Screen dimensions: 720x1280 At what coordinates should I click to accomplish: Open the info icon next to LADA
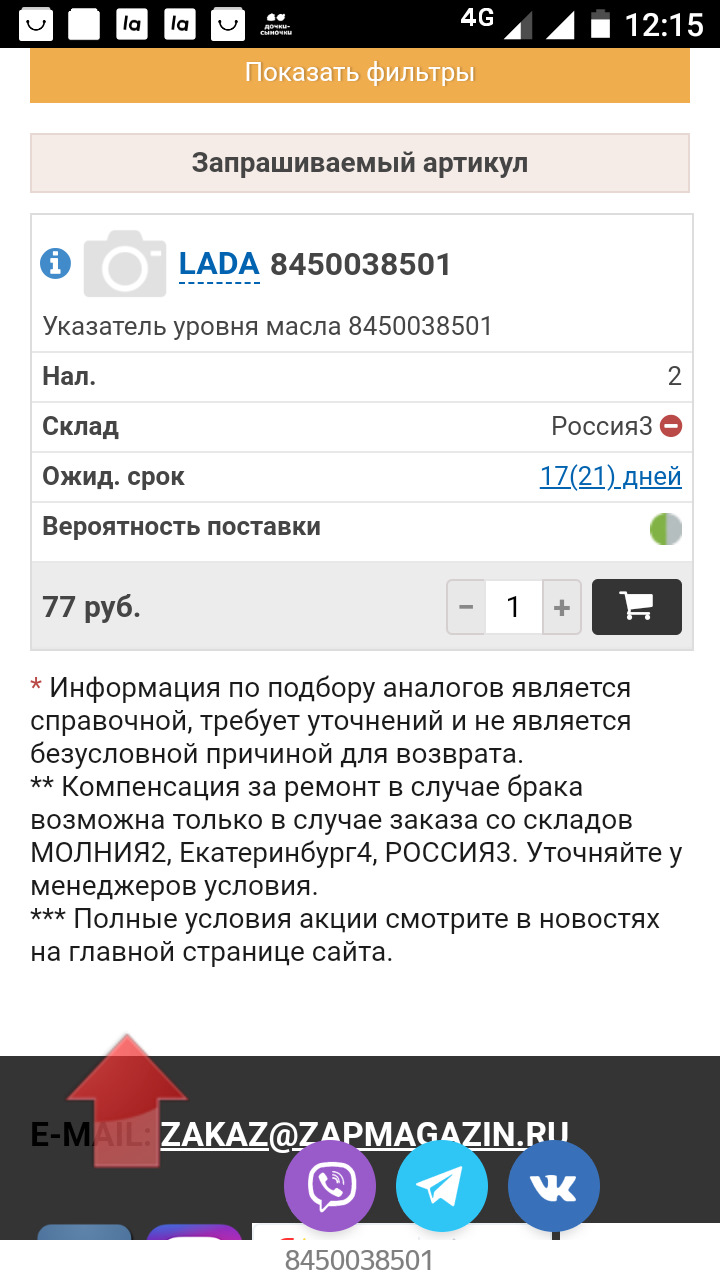tap(55, 263)
